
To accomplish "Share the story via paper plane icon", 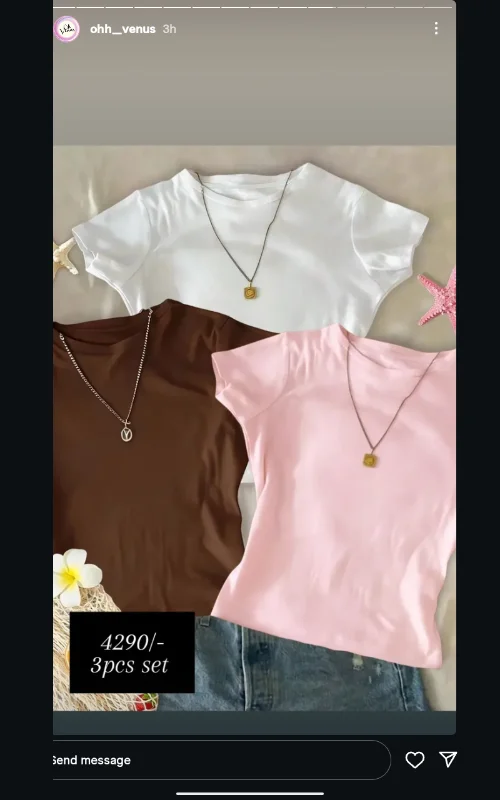I will 448,759.
